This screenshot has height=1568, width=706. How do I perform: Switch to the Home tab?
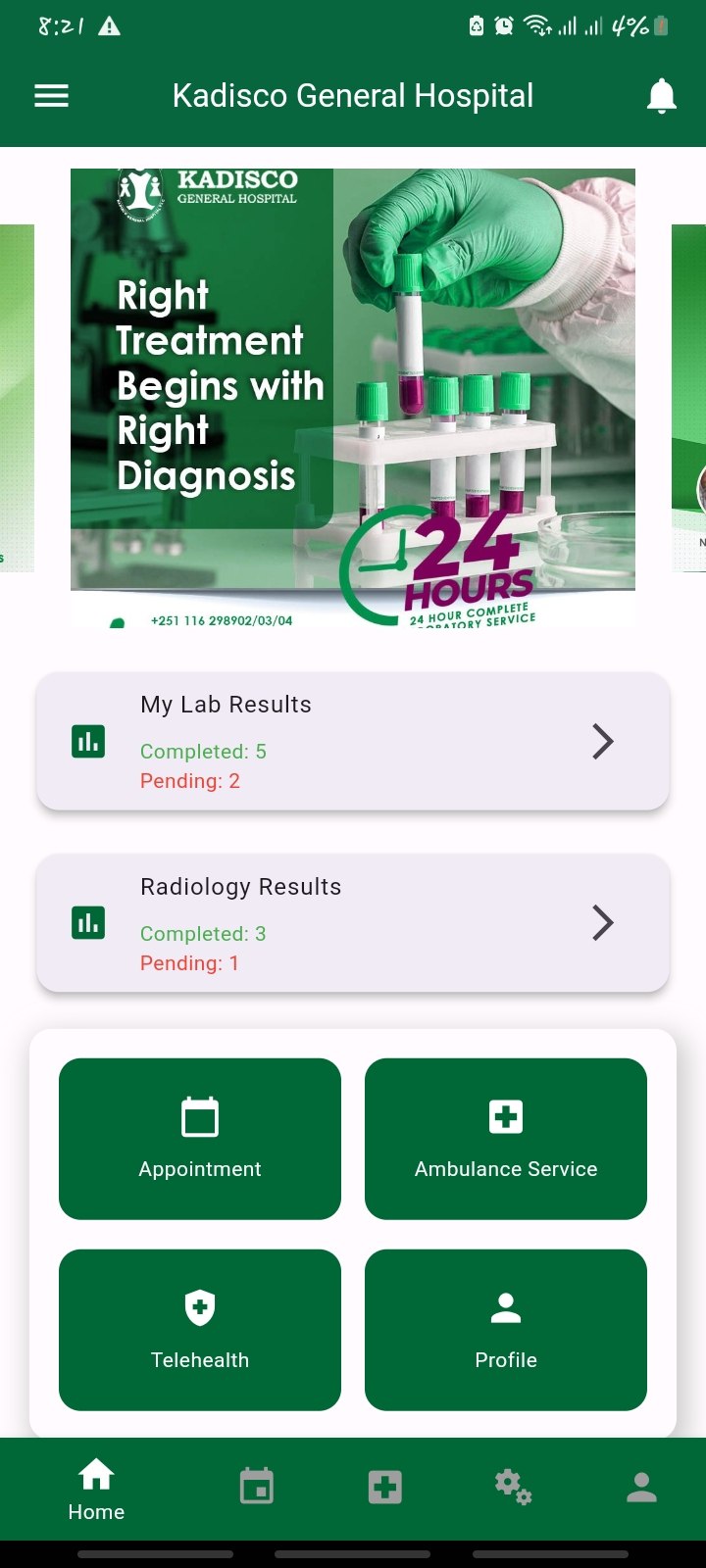point(96,1489)
